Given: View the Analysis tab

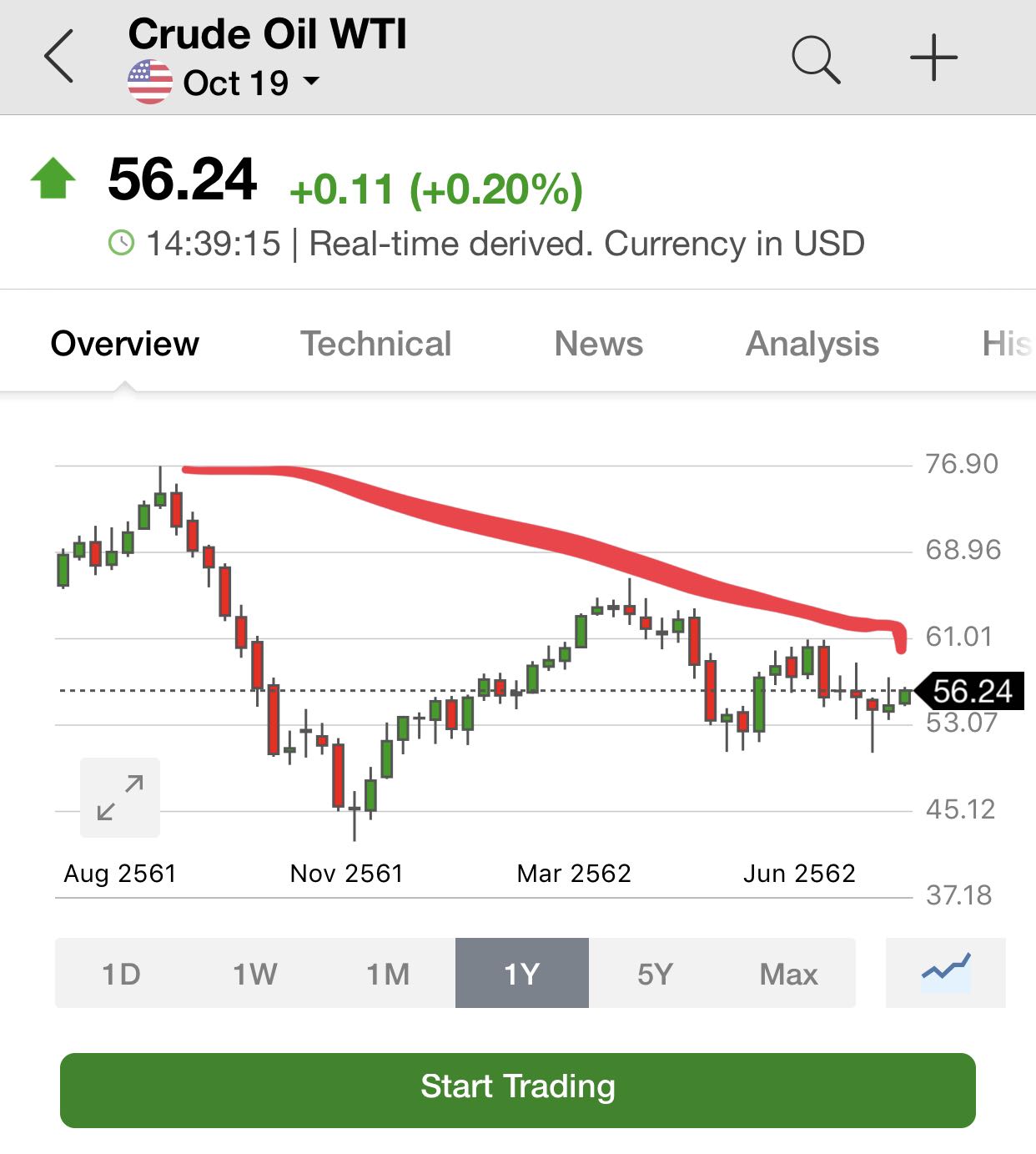Looking at the screenshot, I should point(812,344).
